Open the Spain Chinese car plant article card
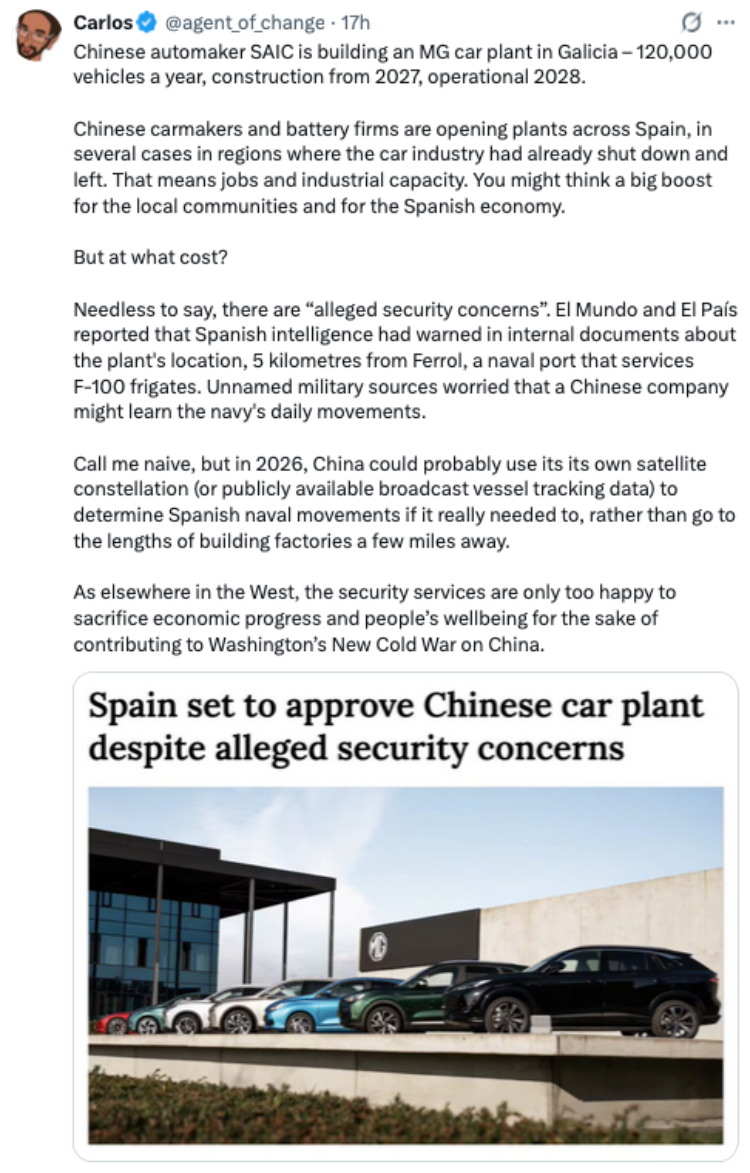750x1173 pixels. pos(405,916)
